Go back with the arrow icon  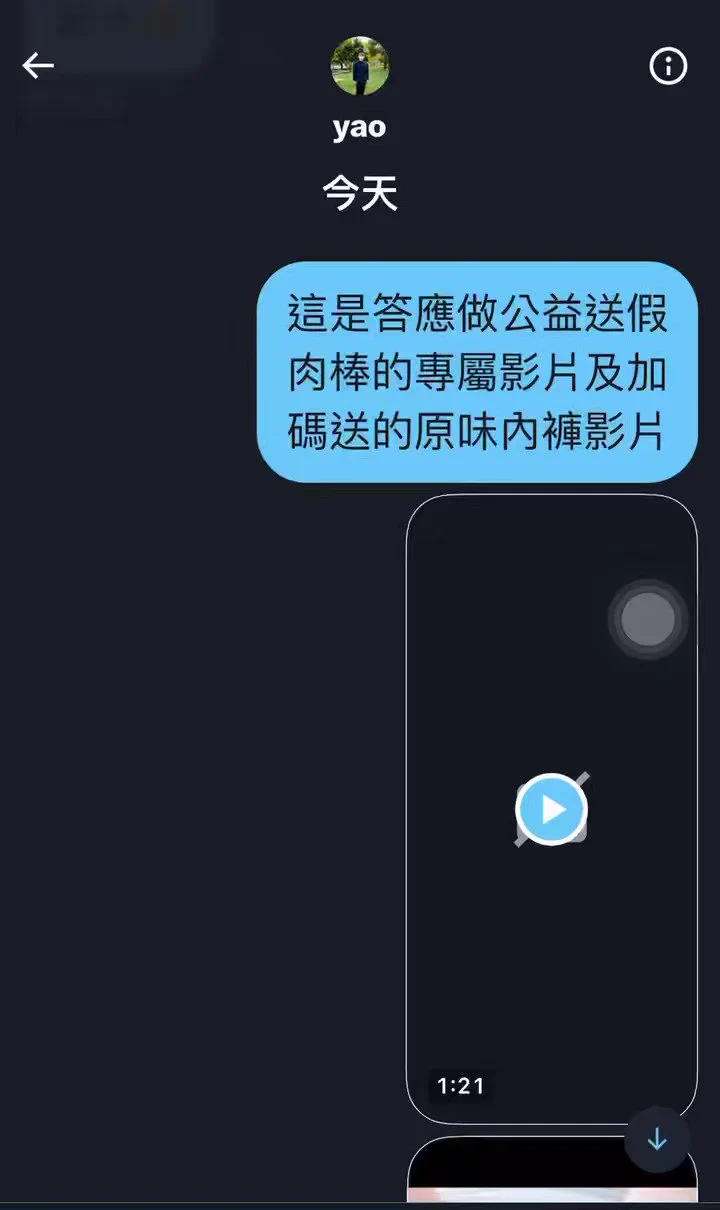coord(38,66)
